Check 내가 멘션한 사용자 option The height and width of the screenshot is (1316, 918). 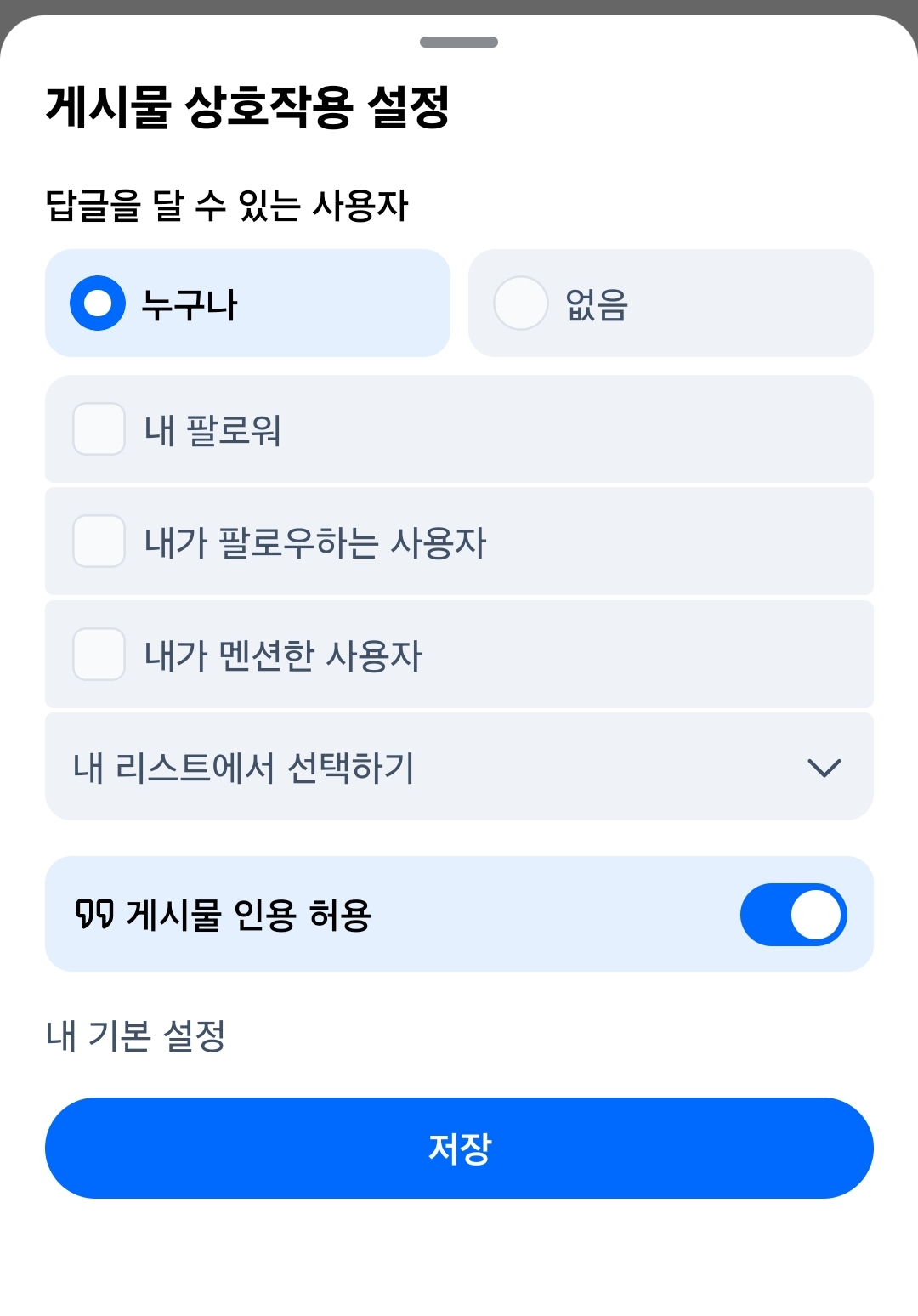coord(99,655)
